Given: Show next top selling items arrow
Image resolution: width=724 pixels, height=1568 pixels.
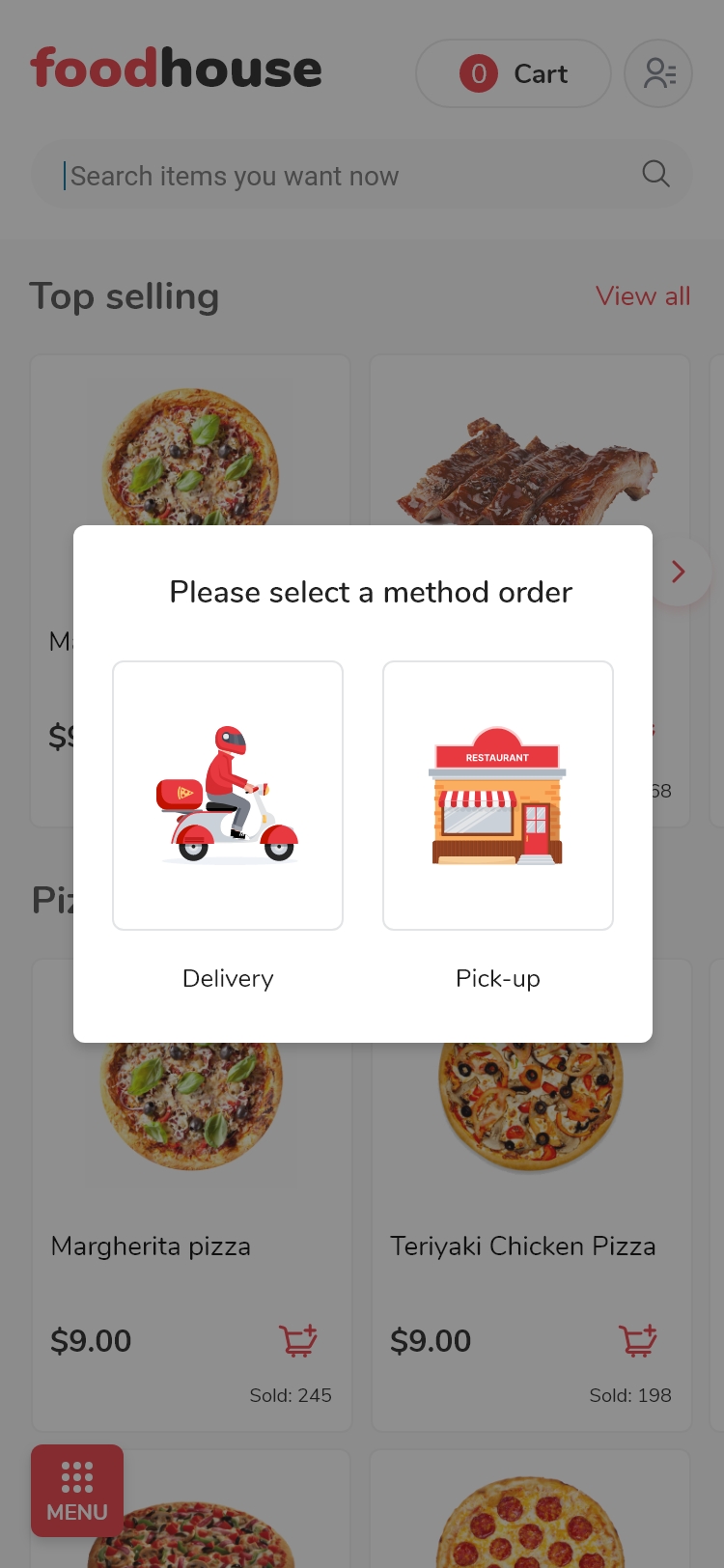Looking at the screenshot, I should click(679, 572).
